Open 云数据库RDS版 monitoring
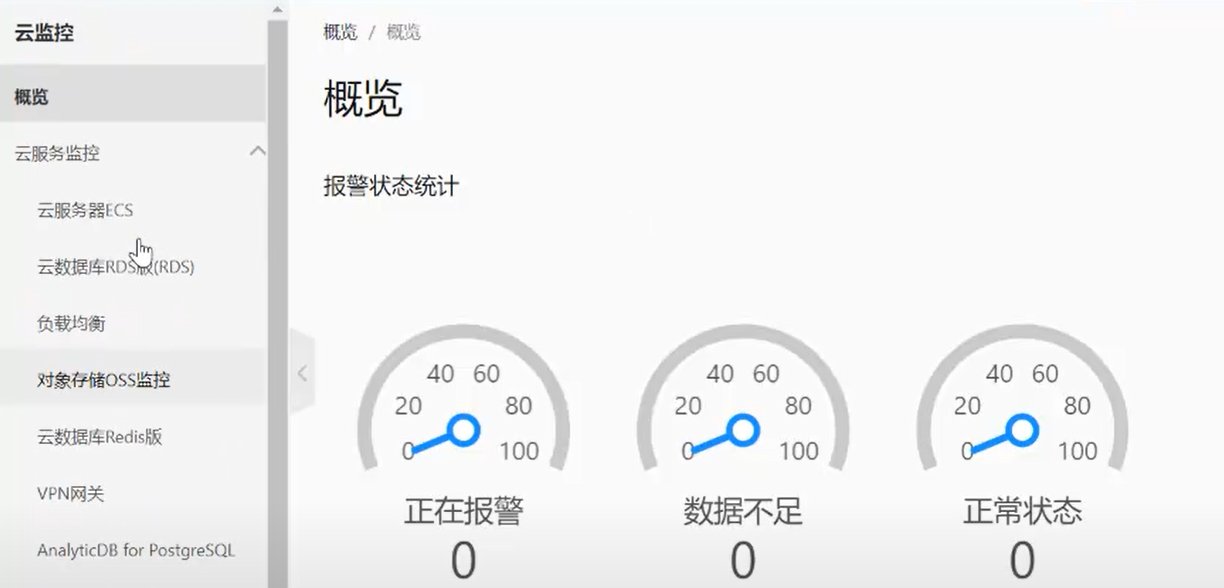 point(115,267)
